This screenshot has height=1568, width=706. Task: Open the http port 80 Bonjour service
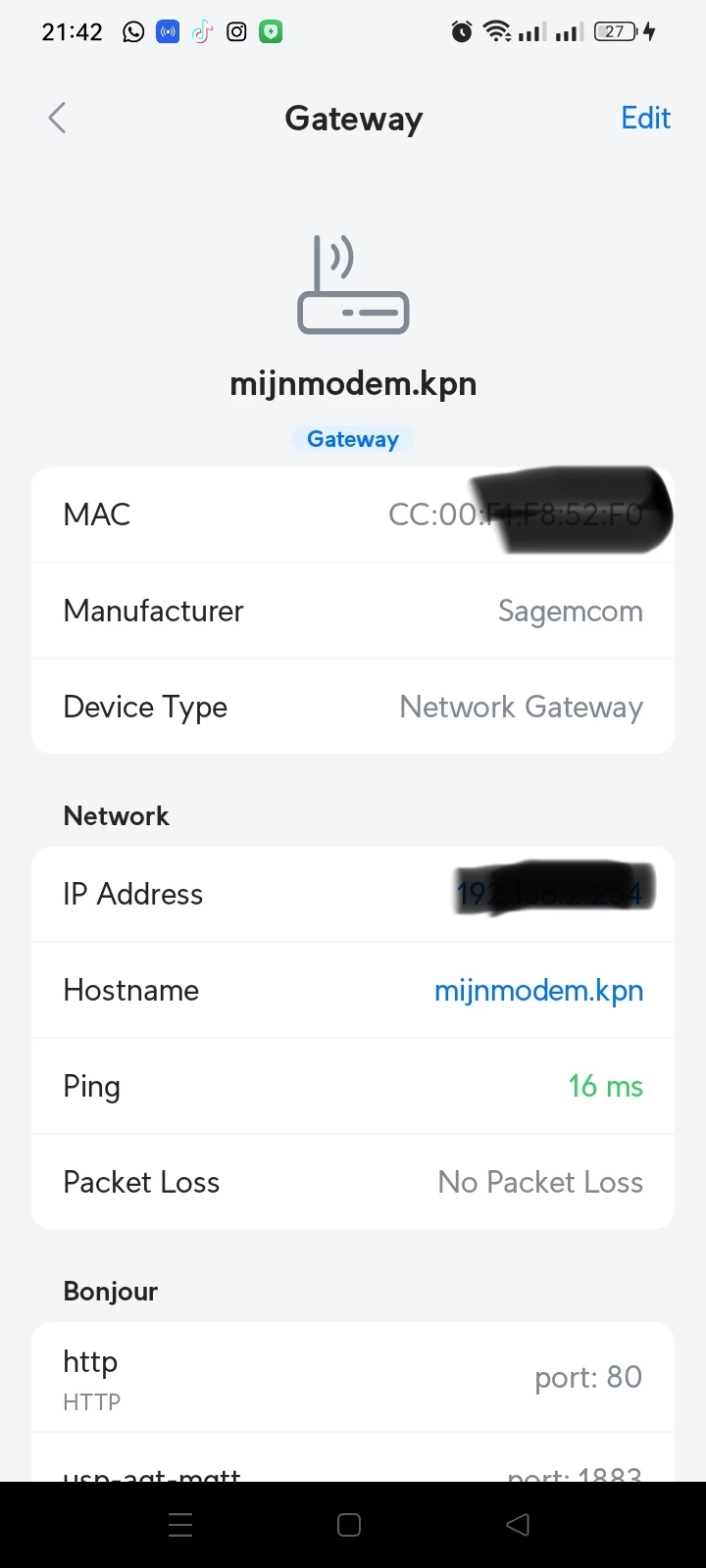point(353,1378)
